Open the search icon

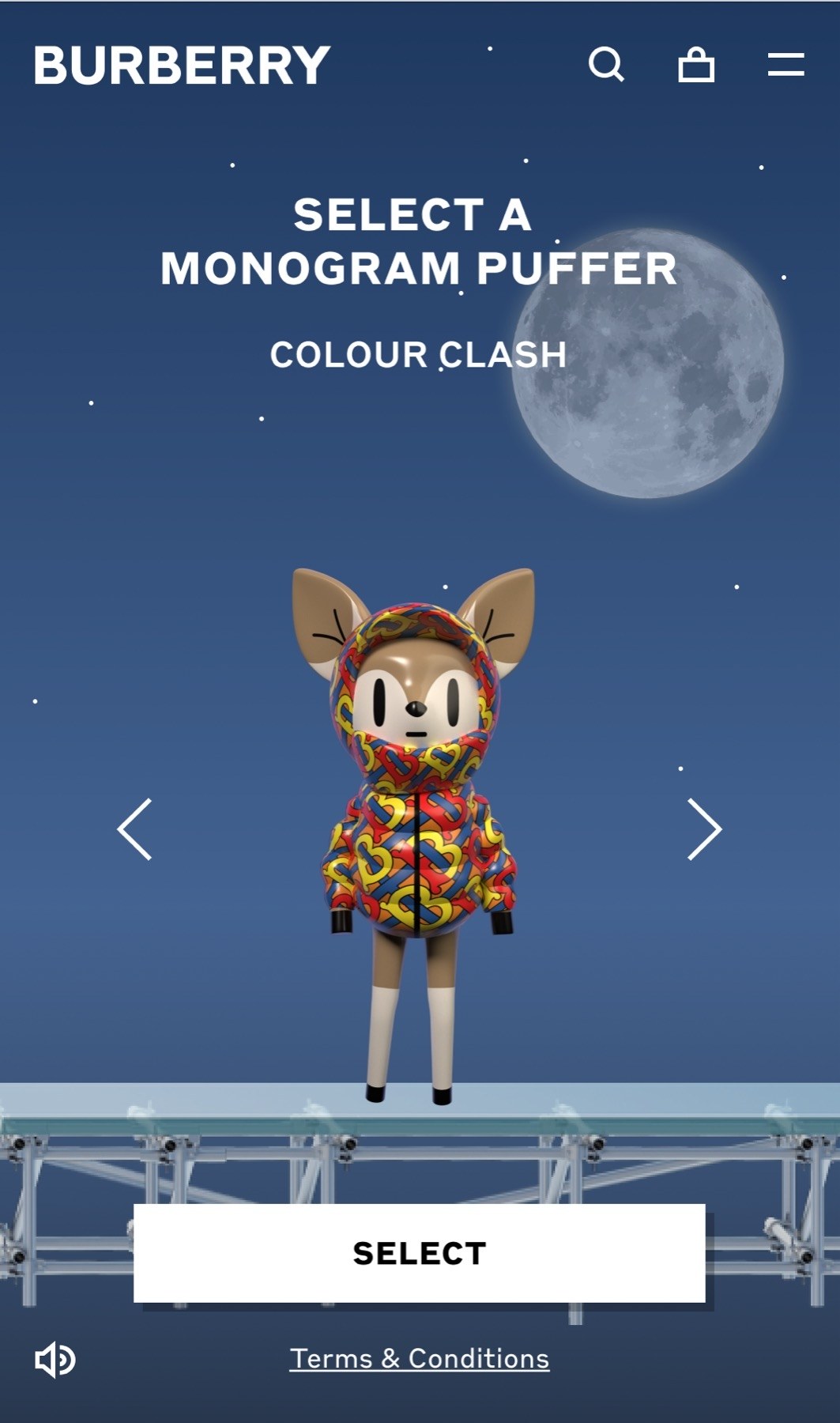(x=606, y=65)
